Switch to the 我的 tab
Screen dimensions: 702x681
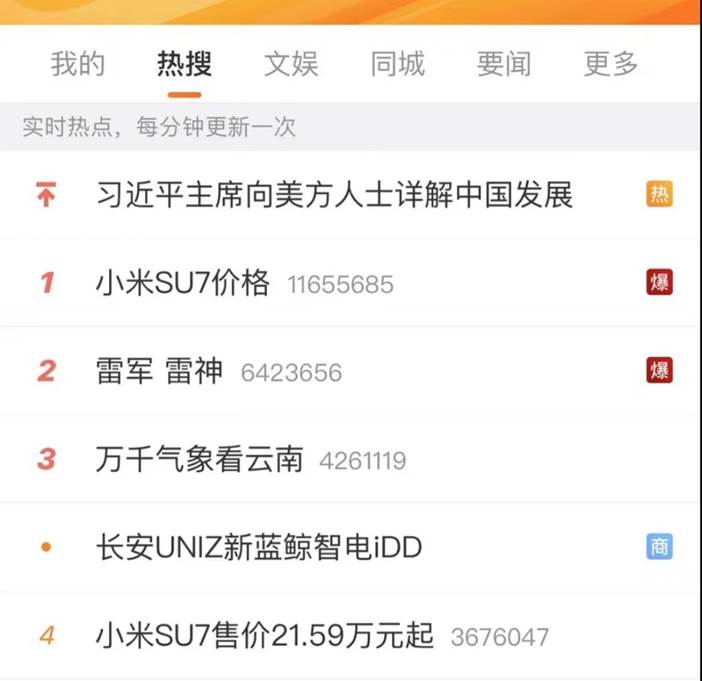[77, 65]
